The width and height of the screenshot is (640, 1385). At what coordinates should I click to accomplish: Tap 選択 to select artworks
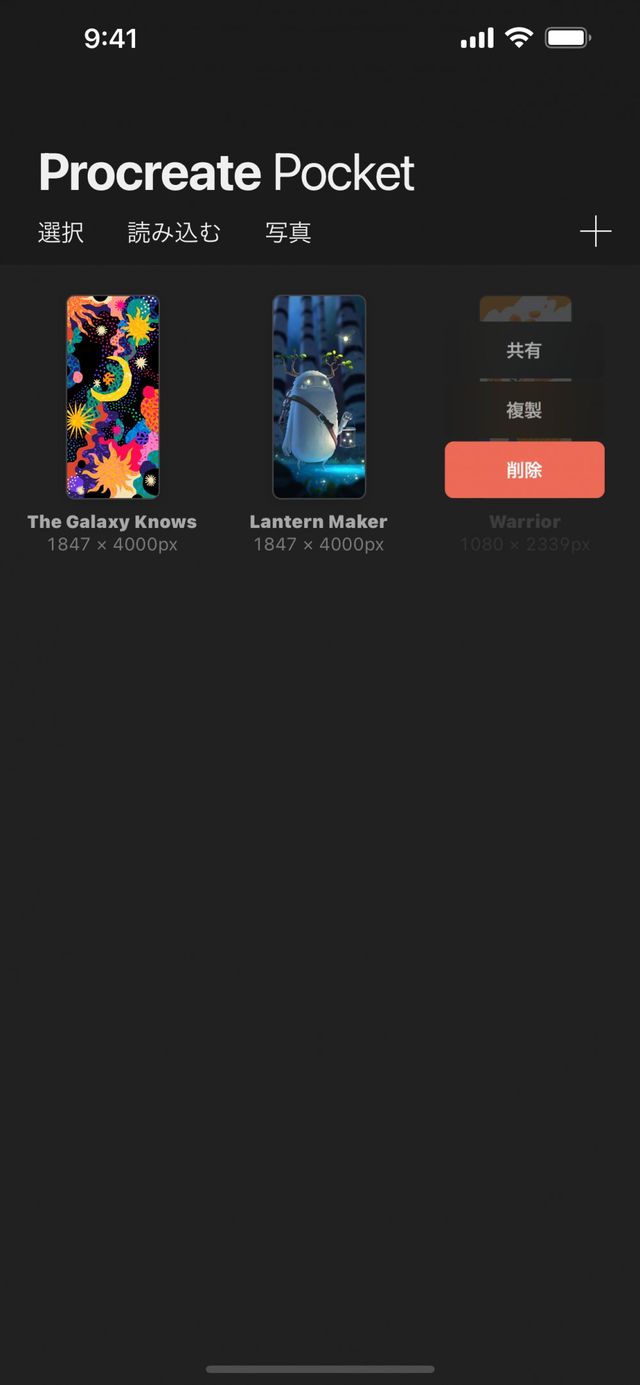click(61, 233)
